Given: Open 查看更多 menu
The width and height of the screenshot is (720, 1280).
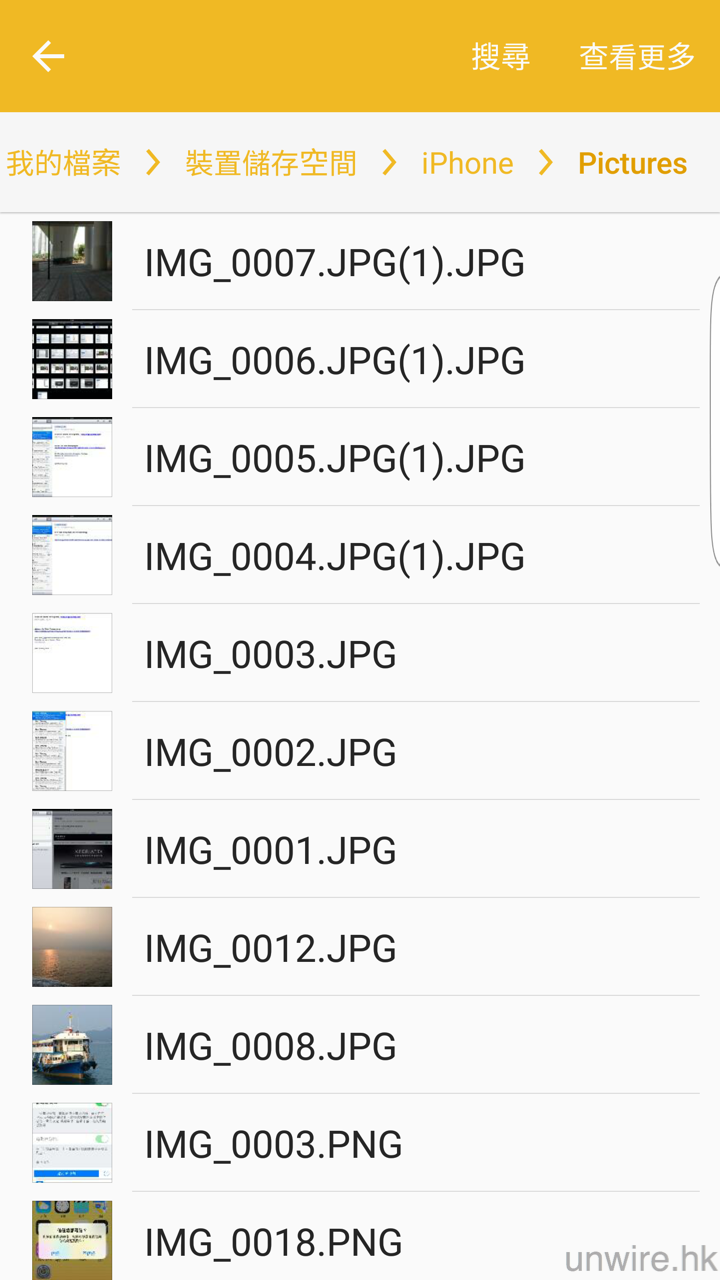Looking at the screenshot, I should point(637,57).
